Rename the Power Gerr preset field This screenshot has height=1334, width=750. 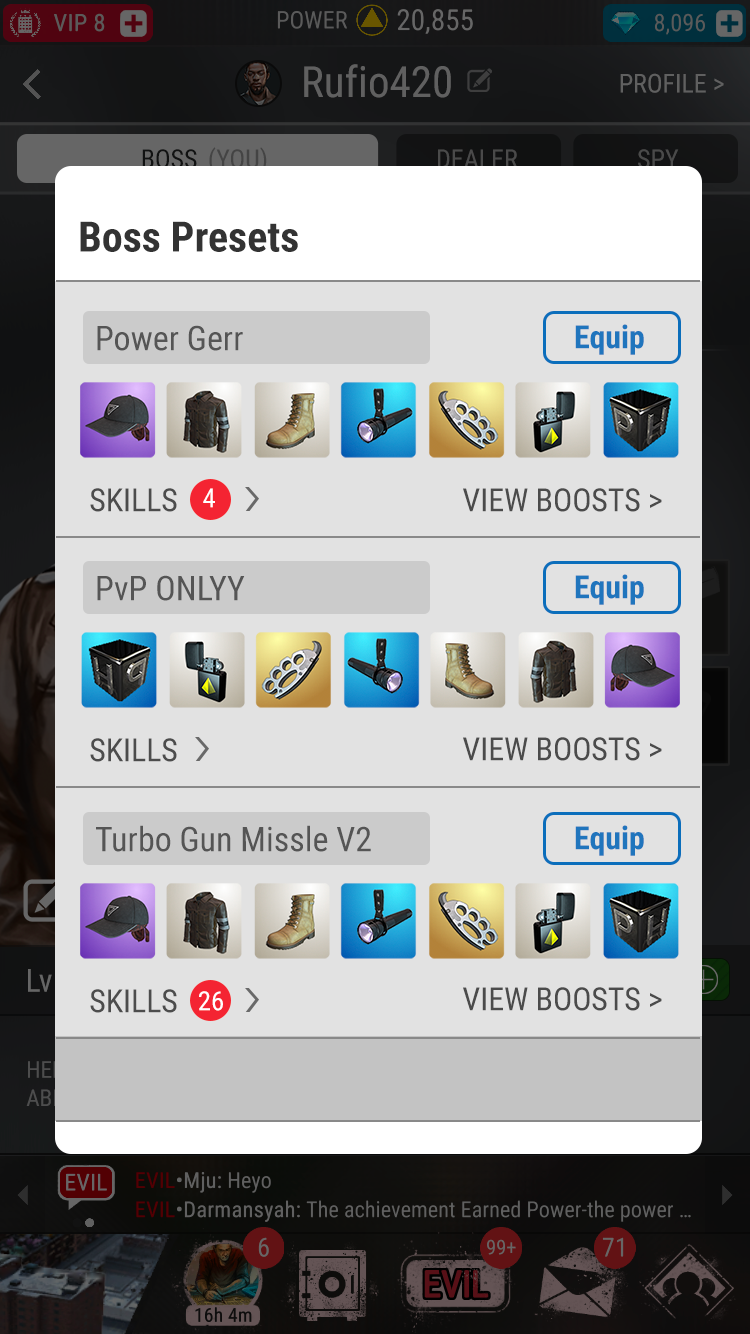256,338
